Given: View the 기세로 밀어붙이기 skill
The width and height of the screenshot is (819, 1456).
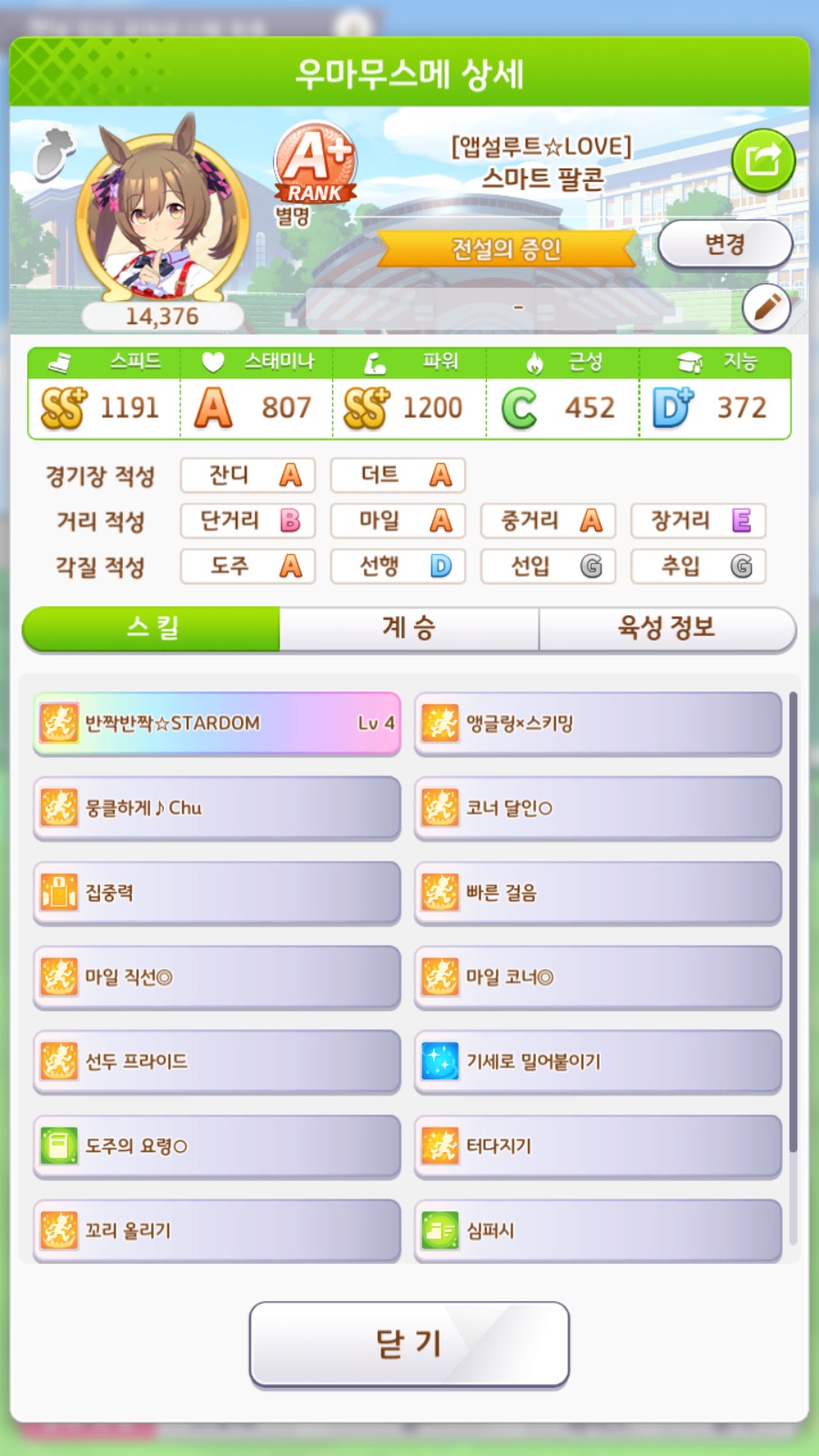Looking at the screenshot, I should [x=598, y=1061].
